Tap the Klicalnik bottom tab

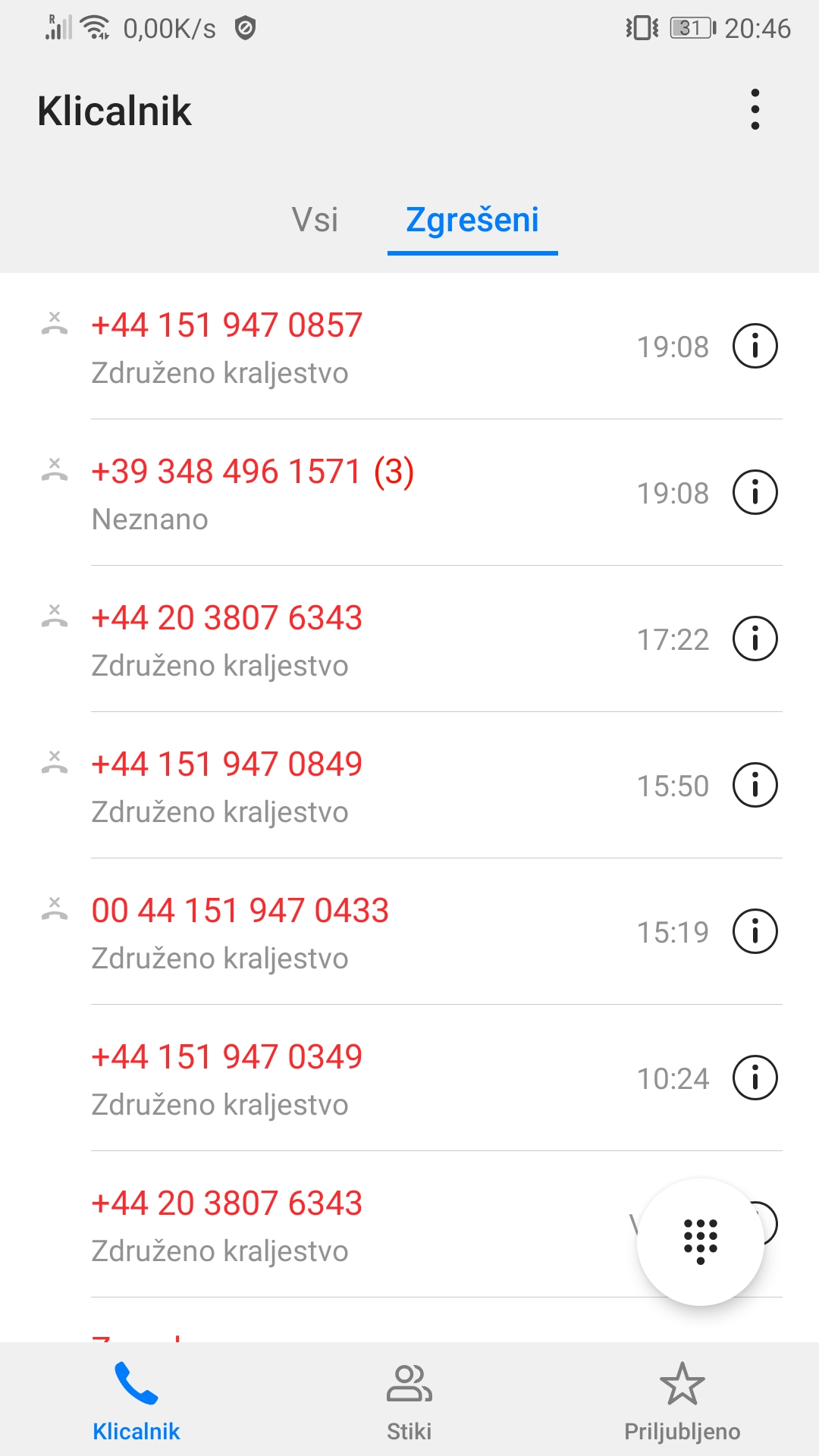click(136, 1402)
